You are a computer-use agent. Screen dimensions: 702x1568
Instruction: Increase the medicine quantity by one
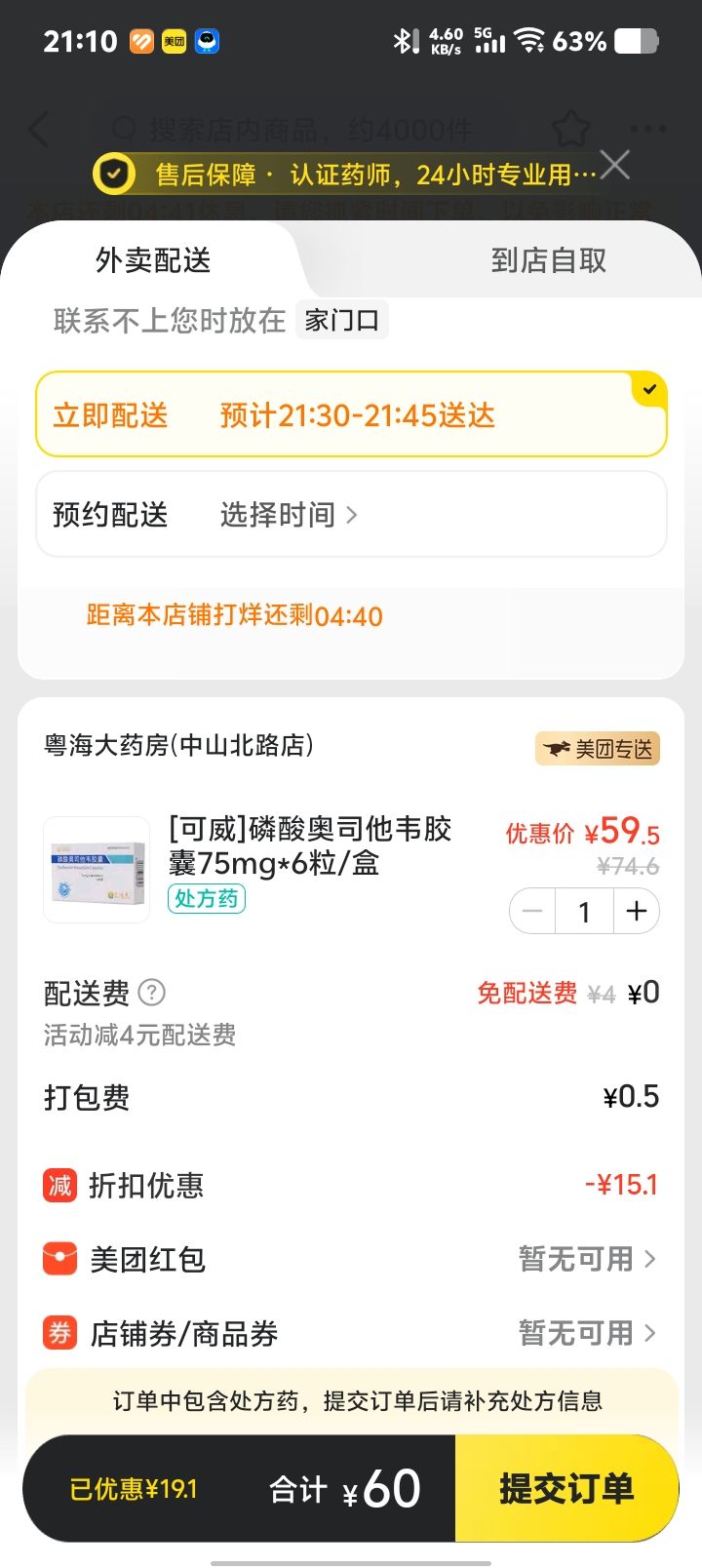637,912
